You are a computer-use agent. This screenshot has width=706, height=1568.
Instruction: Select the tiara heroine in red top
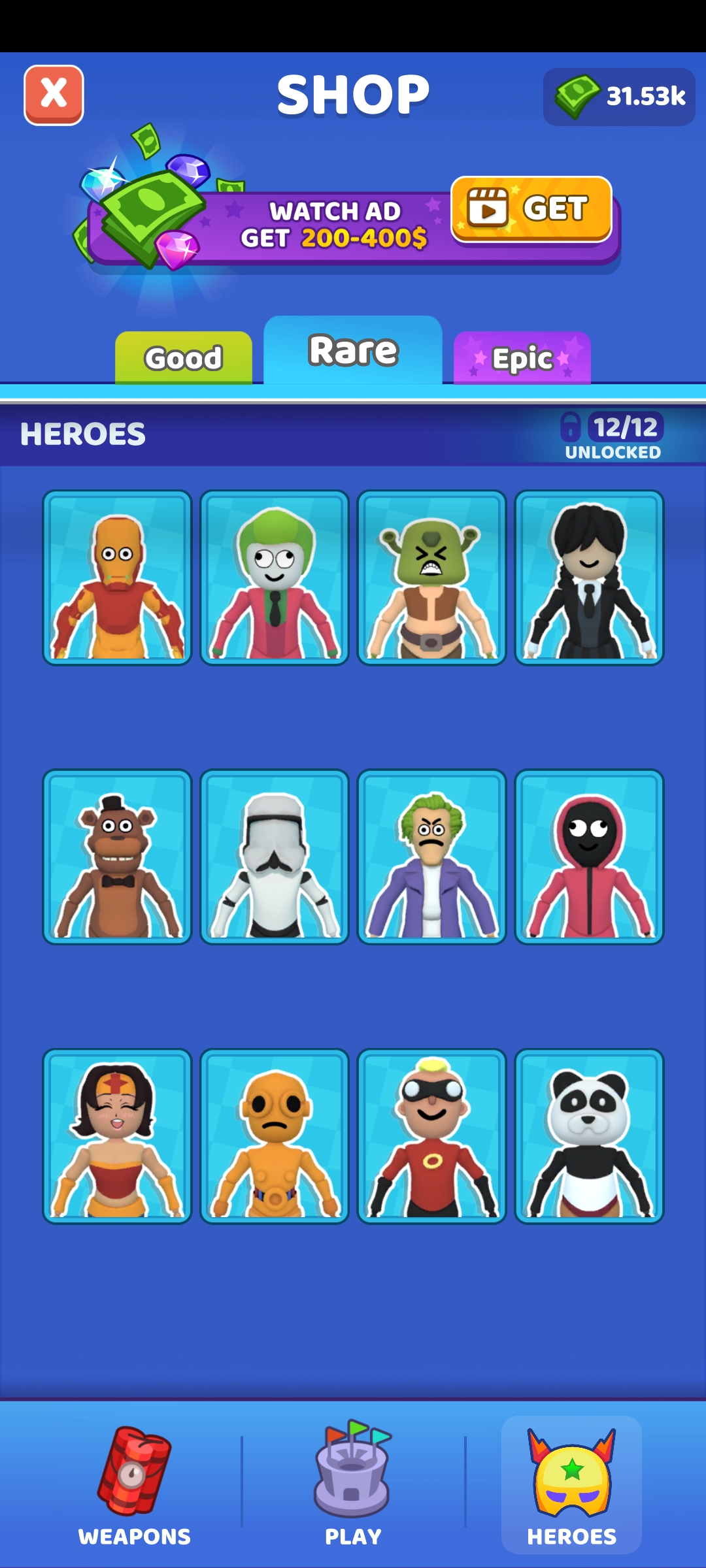coord(117,1136)
